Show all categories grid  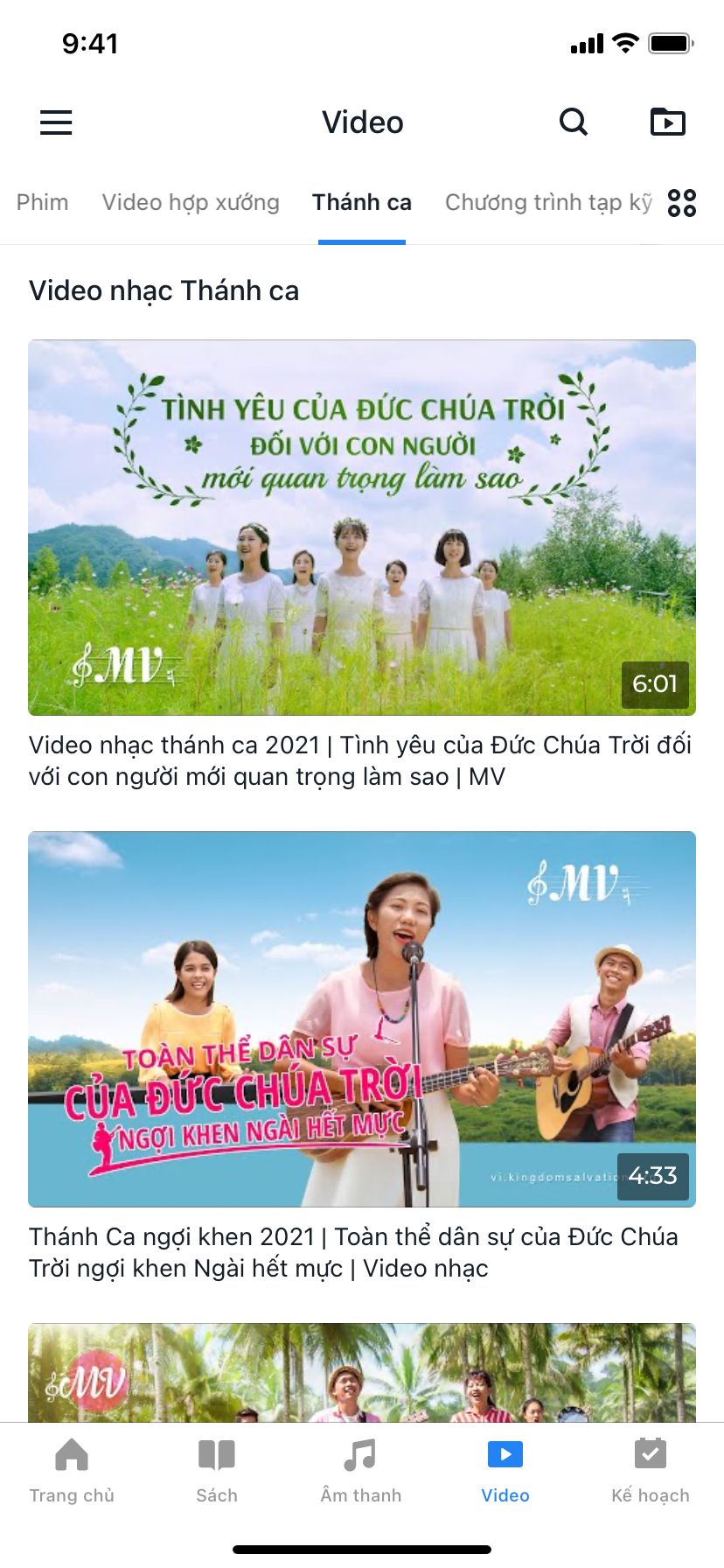click(x=682, y=203)
